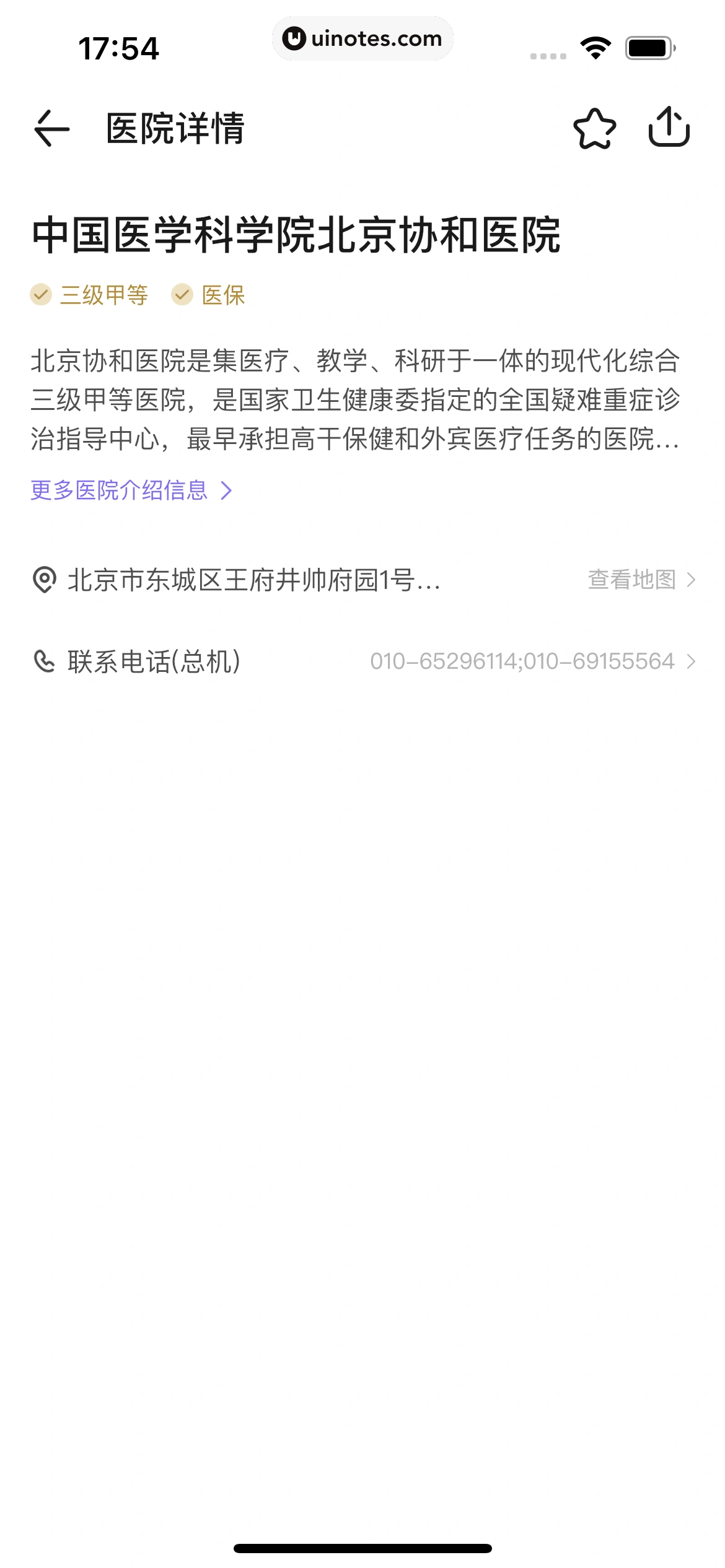
Task: Click the checkmark badge on 三级甲等 label
Action: click(40, 295)
